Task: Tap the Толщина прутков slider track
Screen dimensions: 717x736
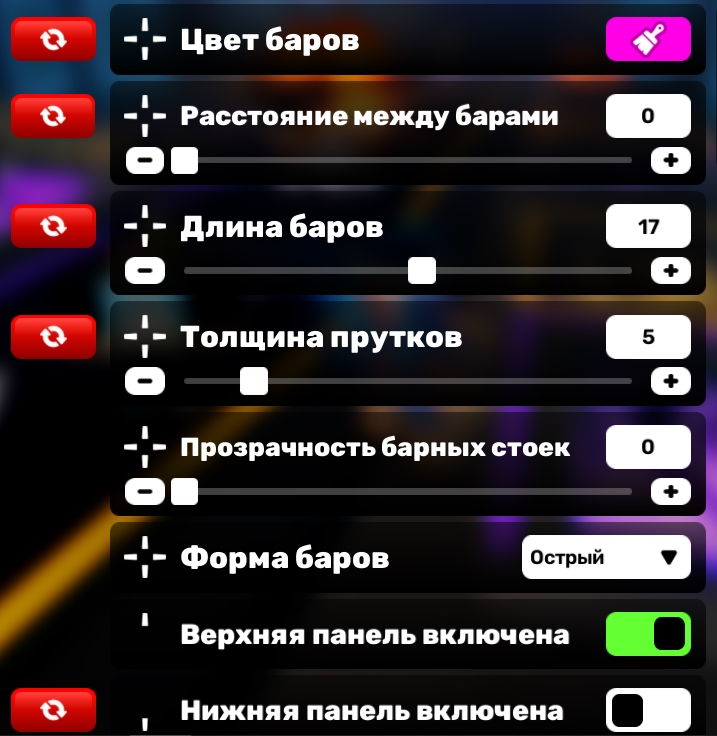Action: pos(450,381)
